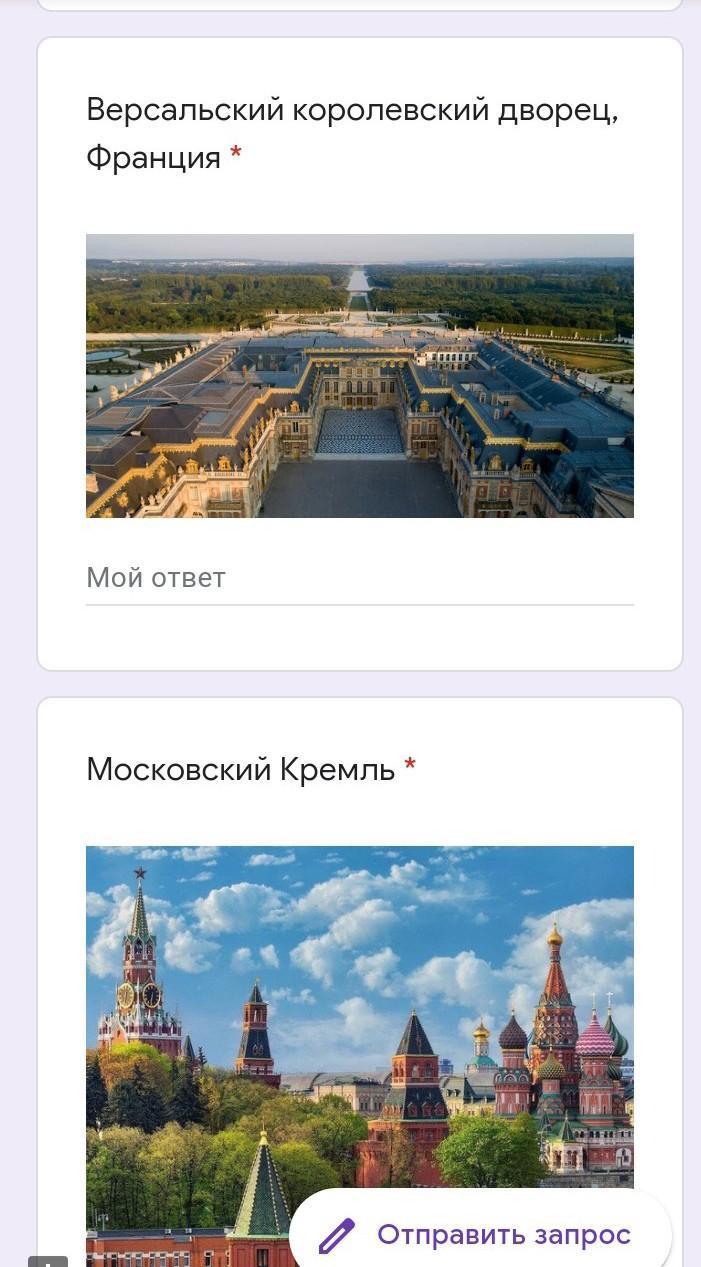Open the report icon at the bottom left
Viewport: 701px width, 1267px height.
click(x=47, y=1260)
